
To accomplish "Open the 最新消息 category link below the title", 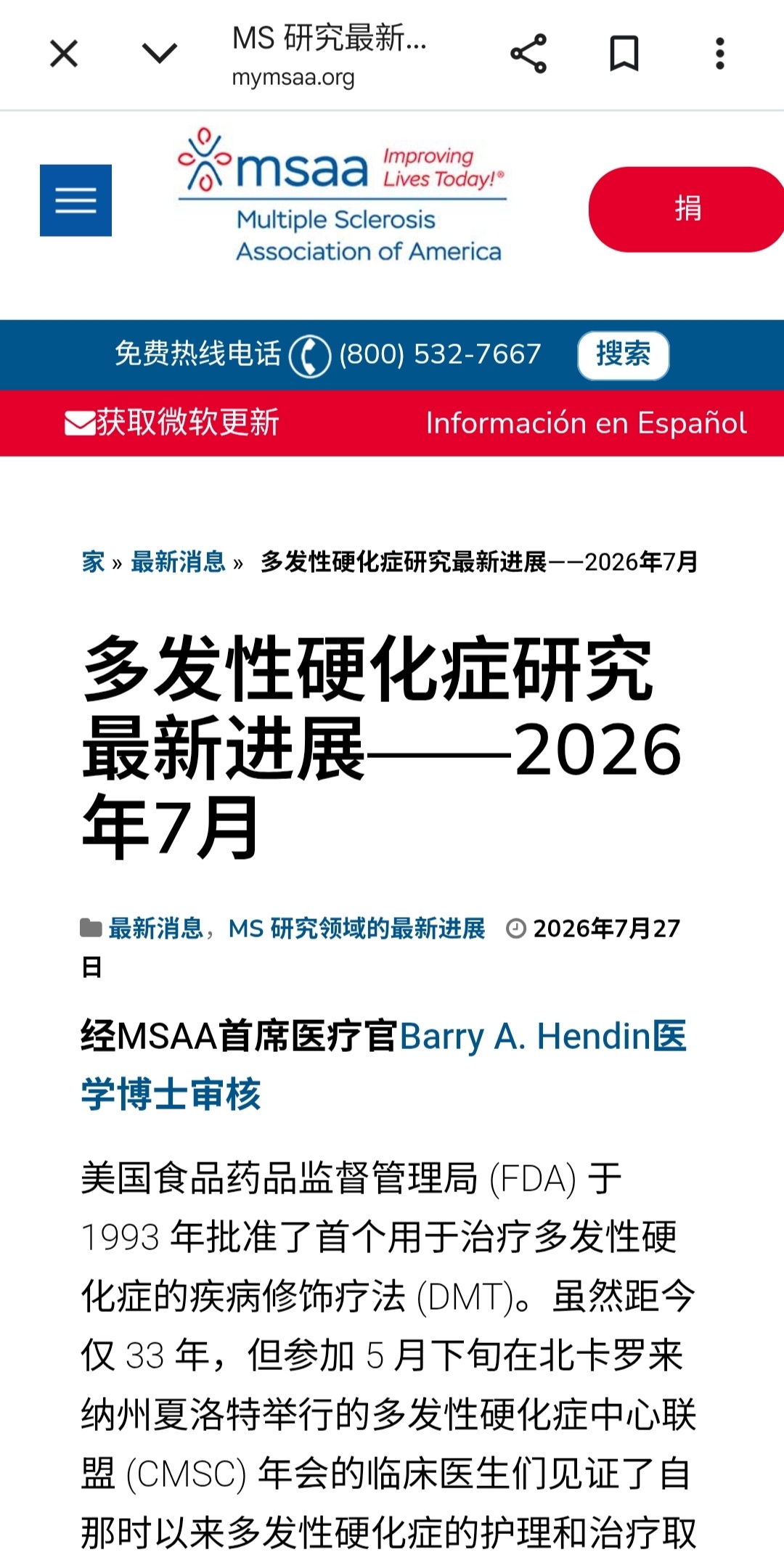I will click(155, 929).
